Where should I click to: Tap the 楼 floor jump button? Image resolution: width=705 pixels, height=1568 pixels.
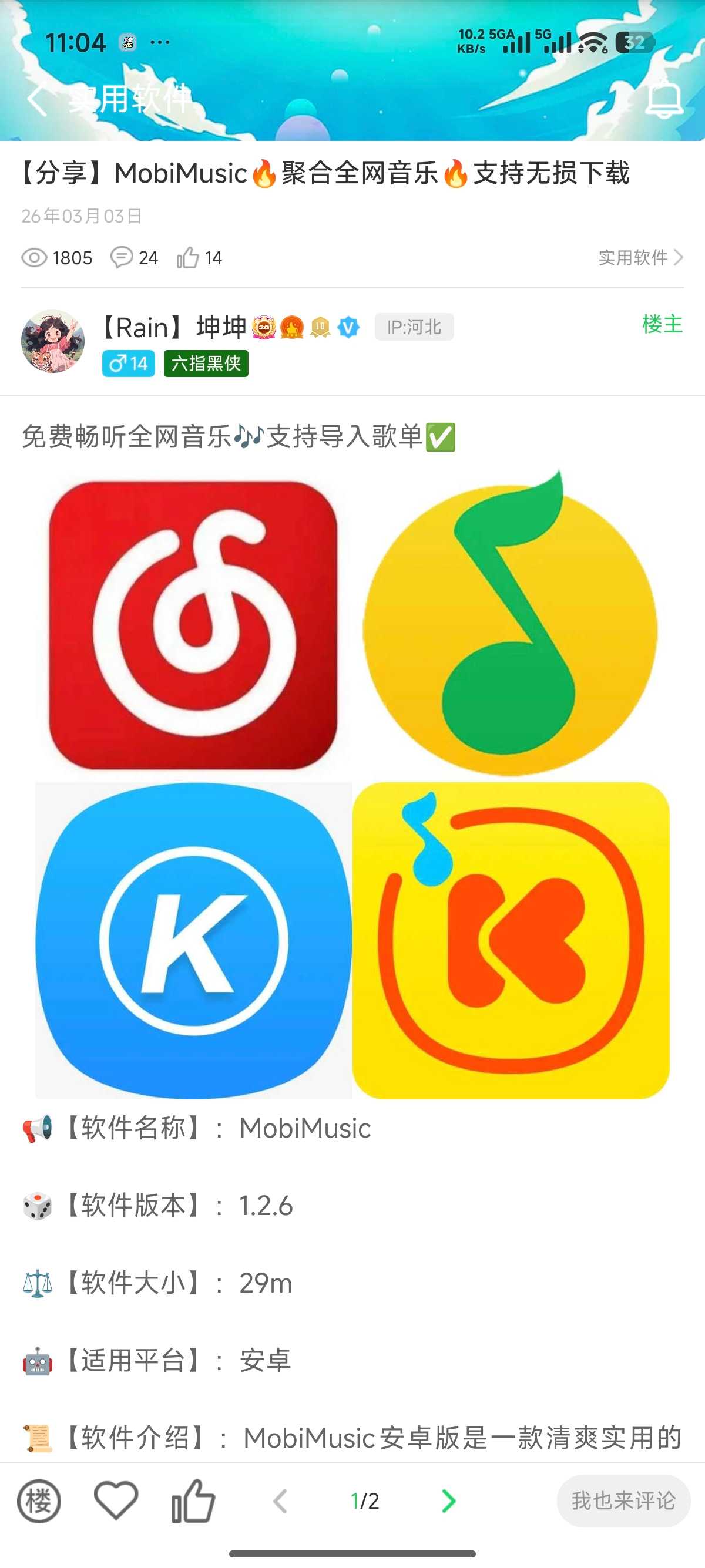(x=39, y=1500)
